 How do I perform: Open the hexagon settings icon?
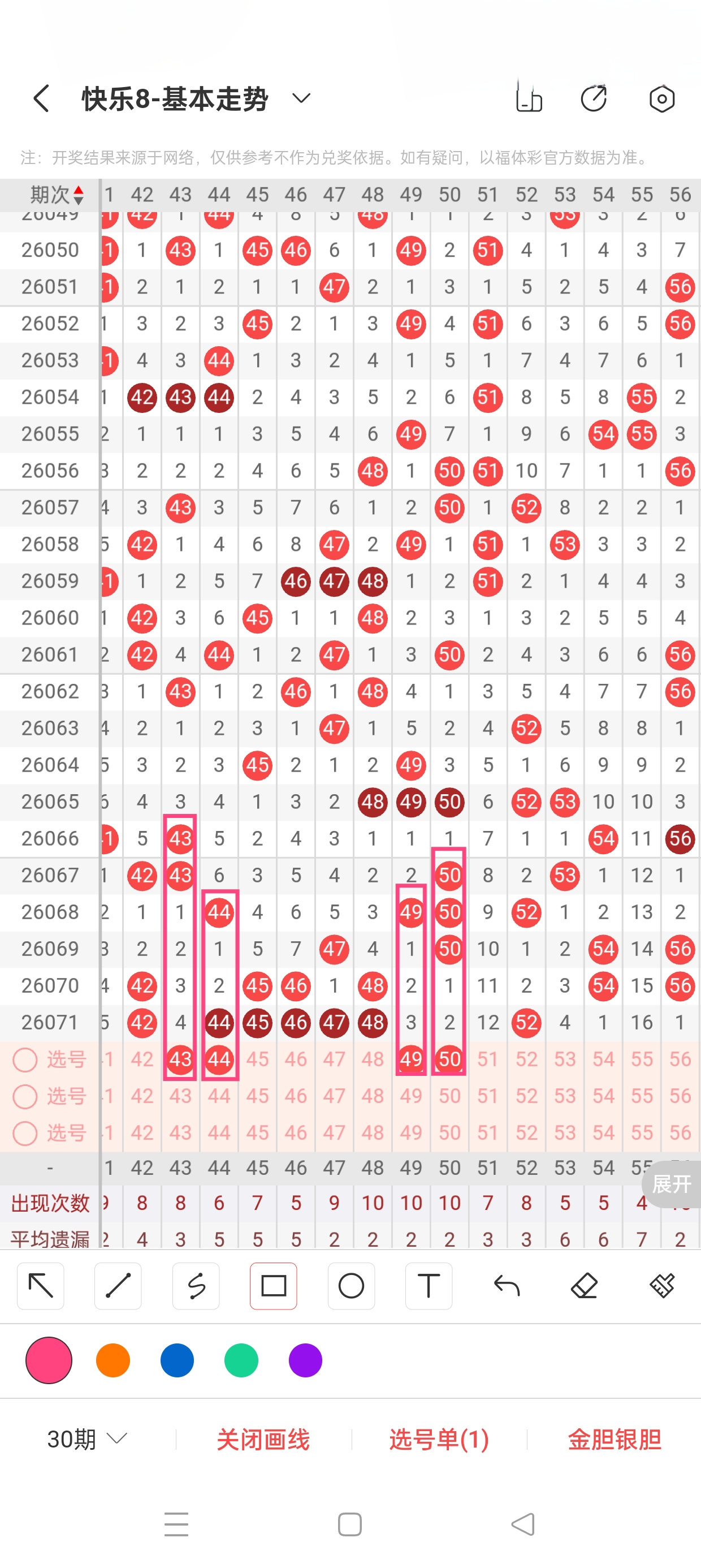coord(661,98)
